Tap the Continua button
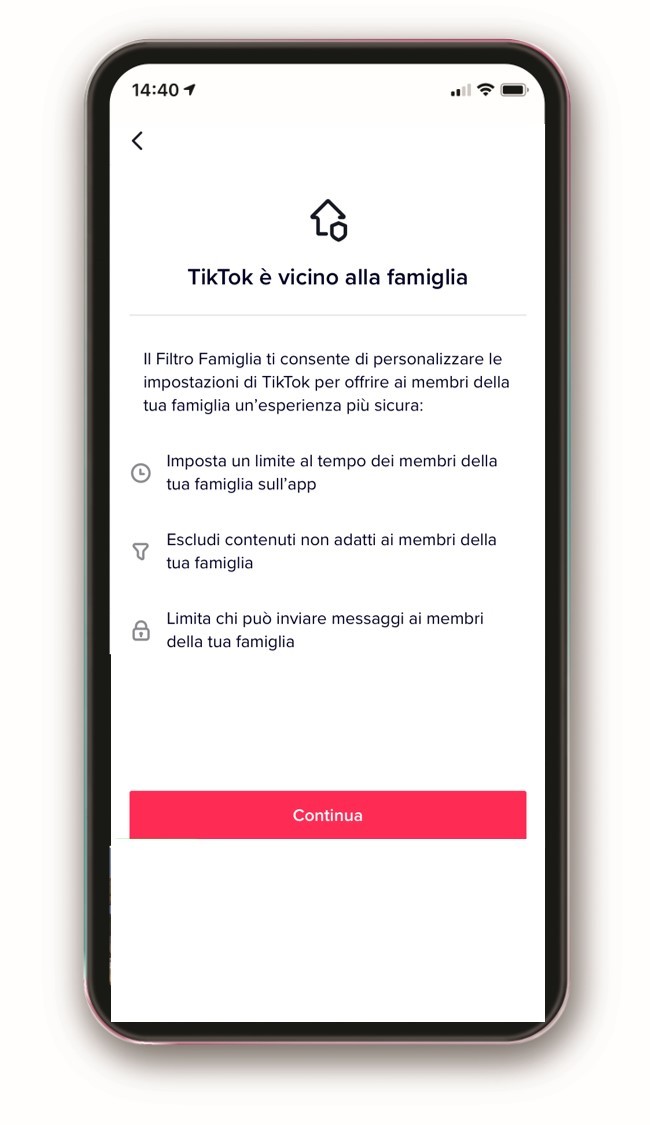 328,815
